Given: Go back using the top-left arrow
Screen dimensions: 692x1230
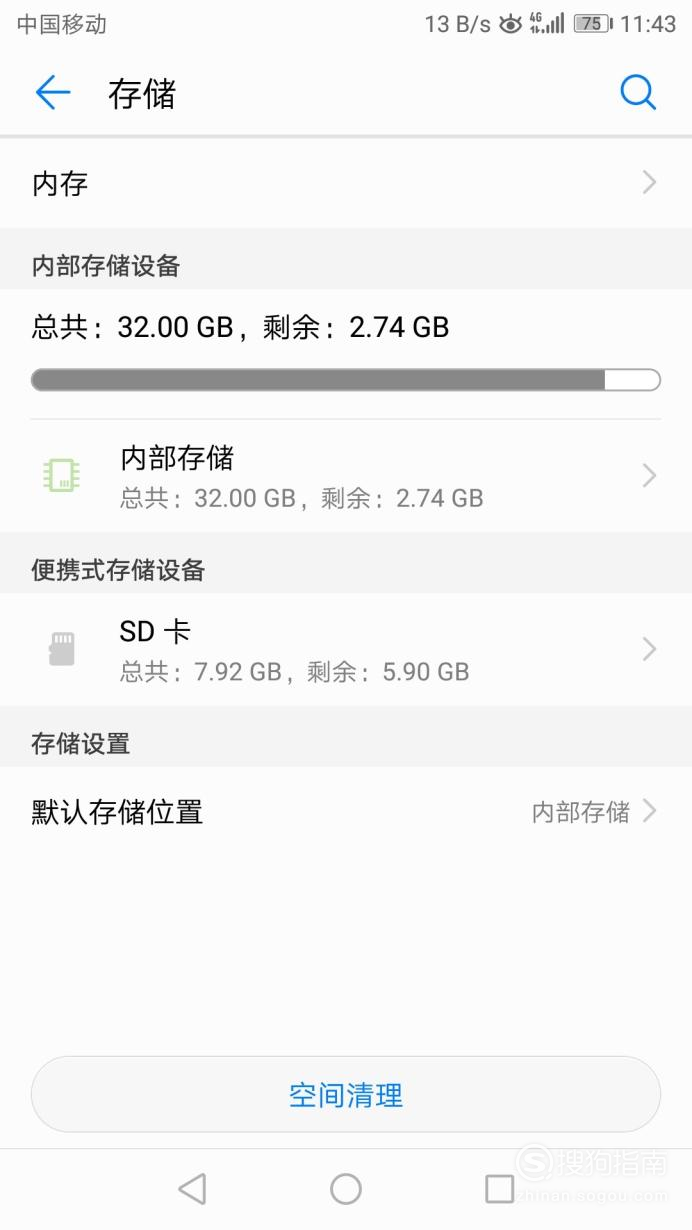Looking at the screenshot, I should point(53,93).
